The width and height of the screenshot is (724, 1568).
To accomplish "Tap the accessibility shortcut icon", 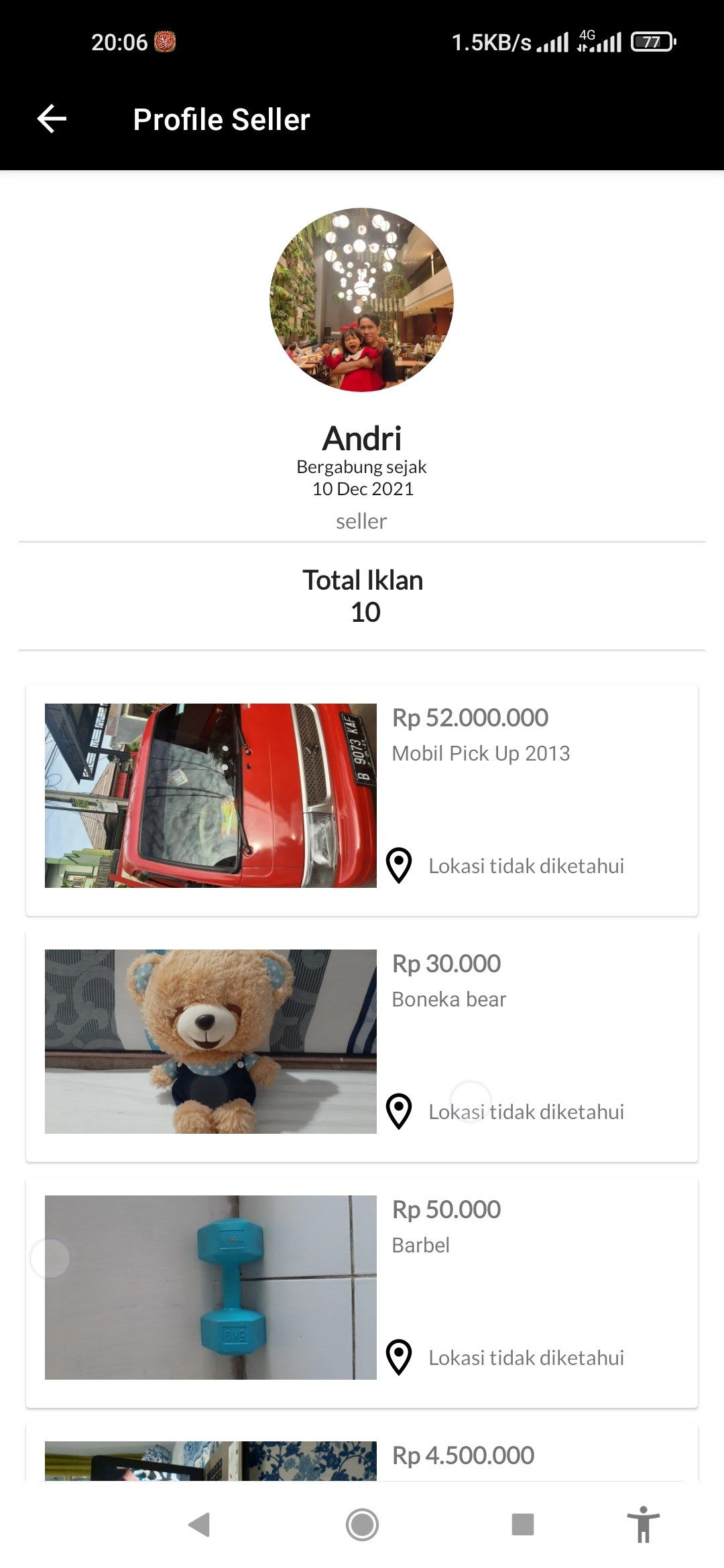I will (x=644, y=1524).
